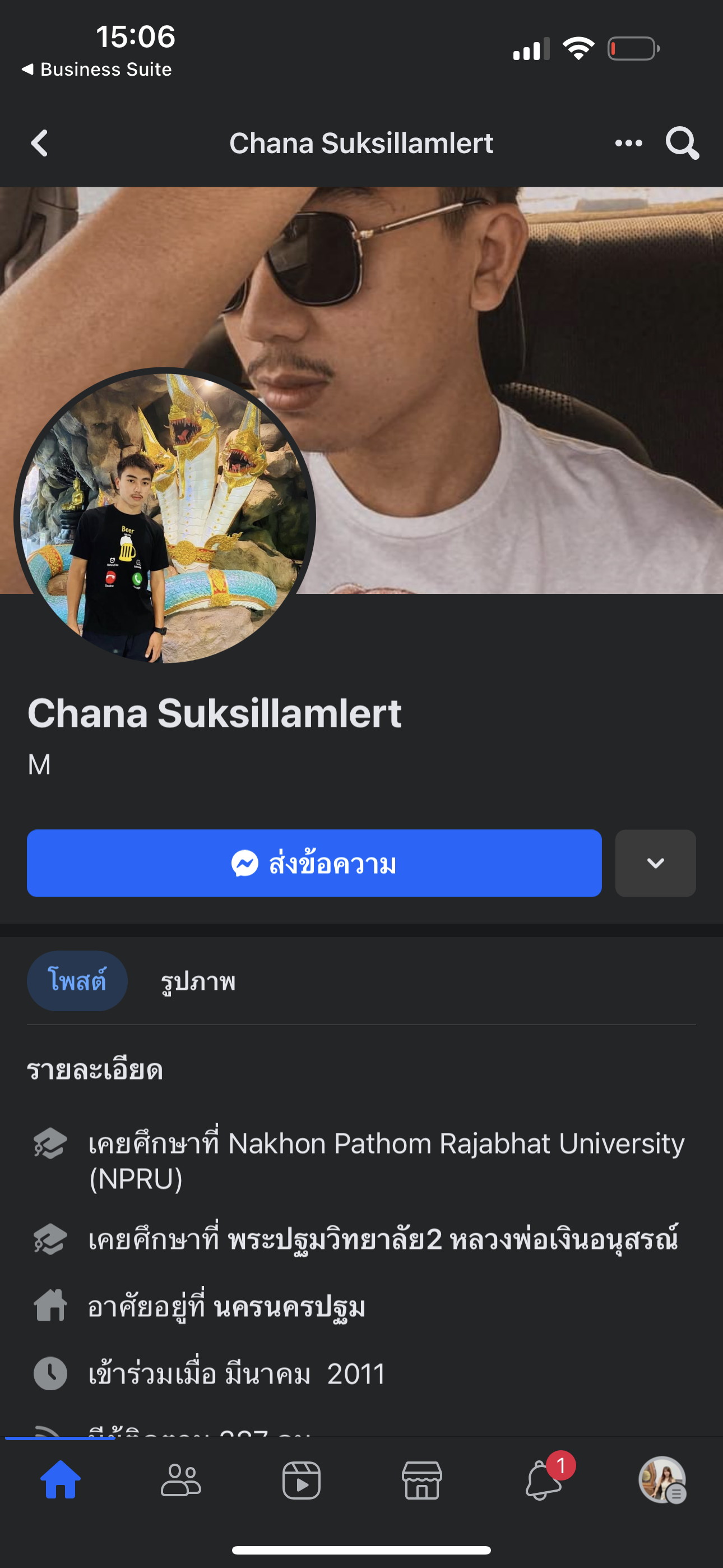Open the Friends tab
The width and height of the screenshot is (723, 1568).
click(180, 1481)
